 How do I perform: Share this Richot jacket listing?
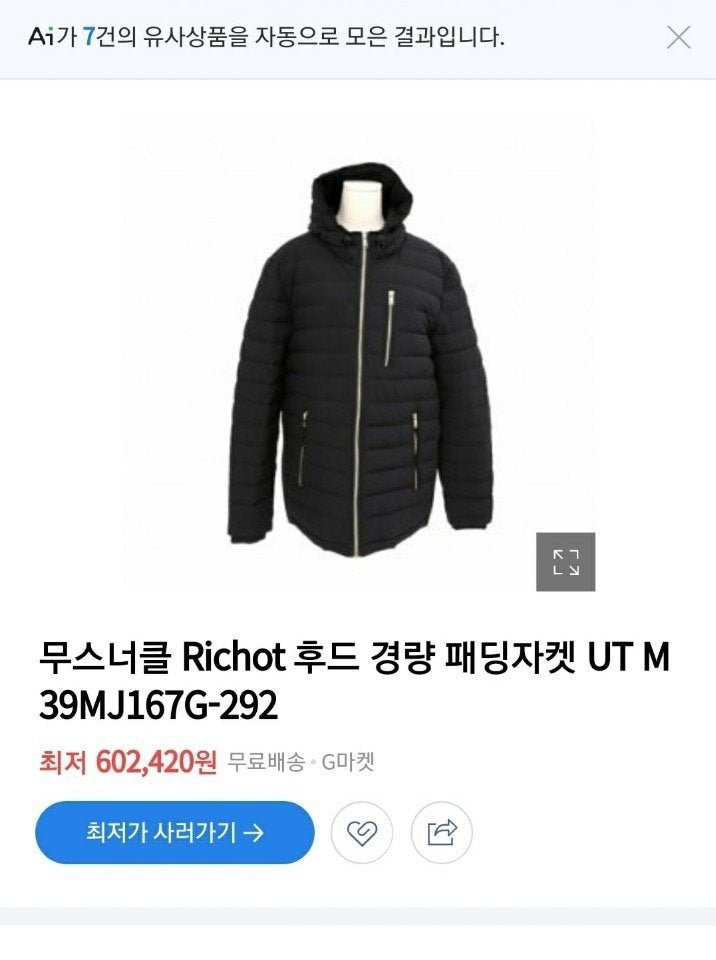pyautogui.click(x=442, y=832)
